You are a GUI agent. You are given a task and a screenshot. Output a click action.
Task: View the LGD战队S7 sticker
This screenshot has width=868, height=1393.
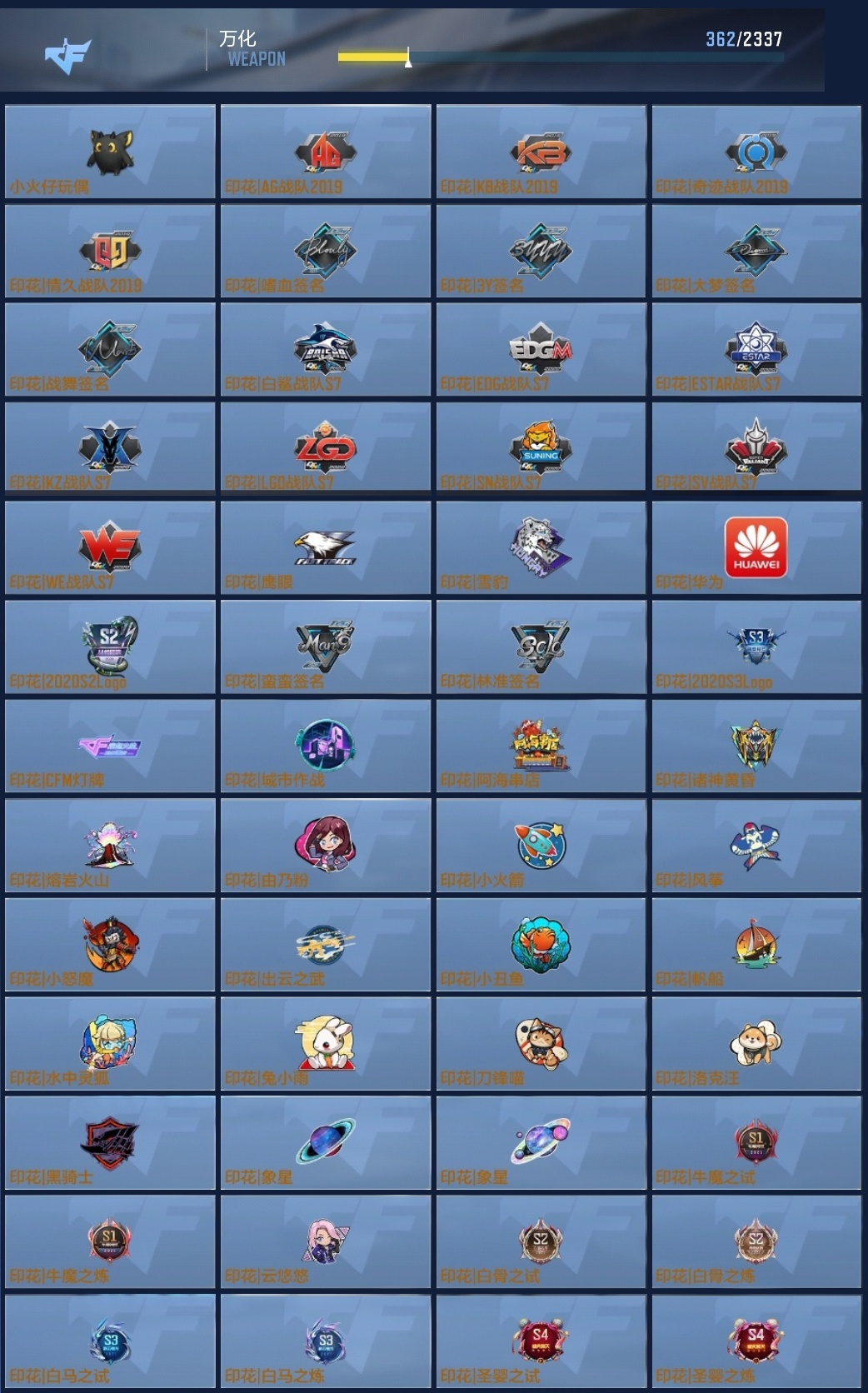[326, 448]
